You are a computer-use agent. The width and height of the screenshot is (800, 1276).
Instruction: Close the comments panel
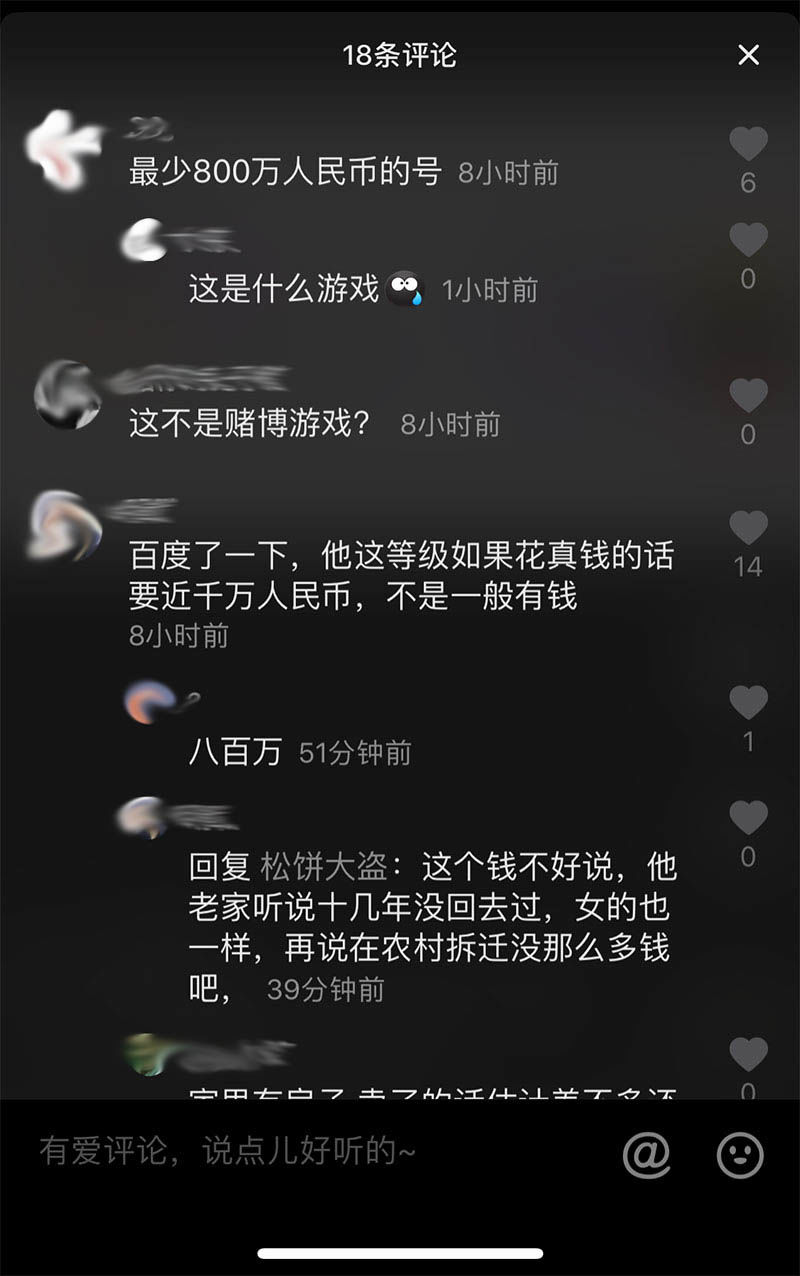tap(748, 55)
